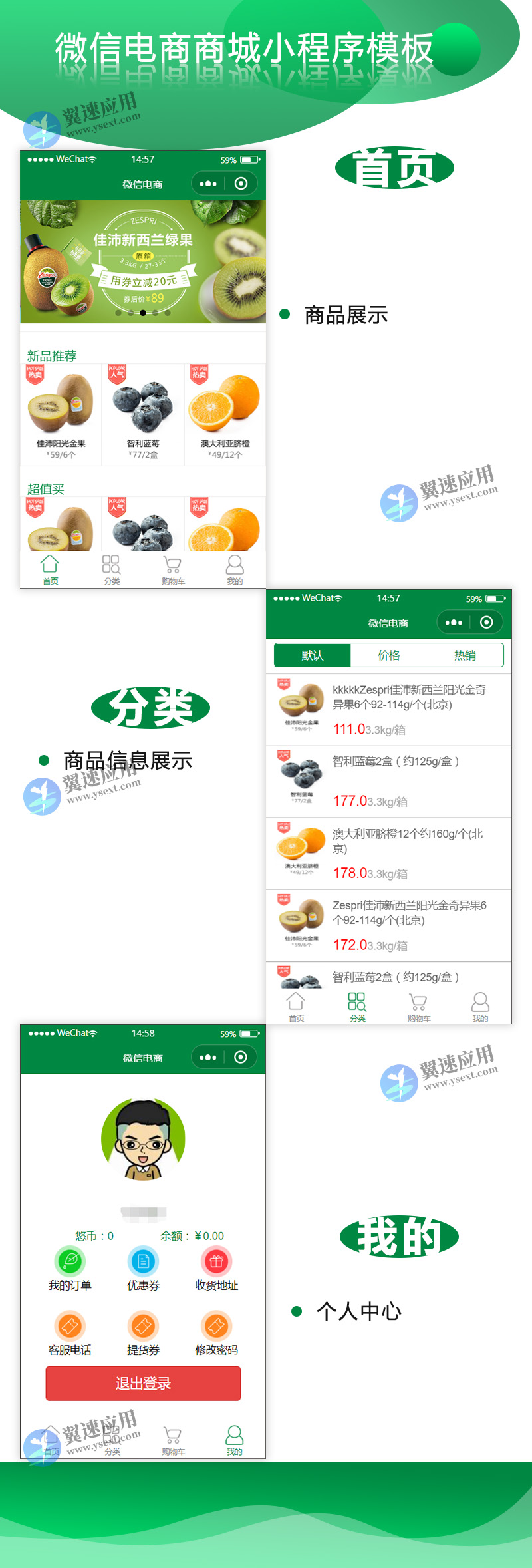Switch to the 价格 sorting tab

(x=389, y=655)
